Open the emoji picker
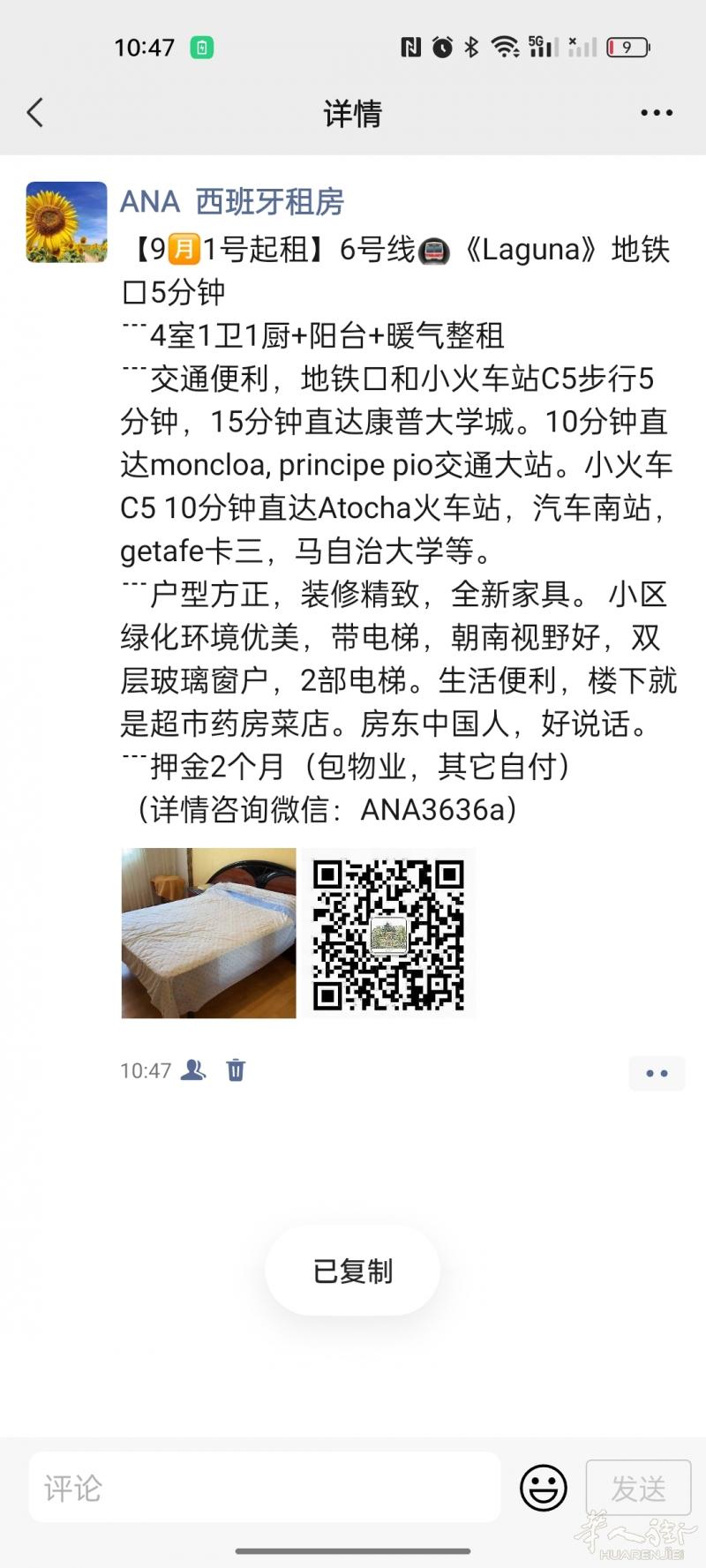 click(543, 1489)
